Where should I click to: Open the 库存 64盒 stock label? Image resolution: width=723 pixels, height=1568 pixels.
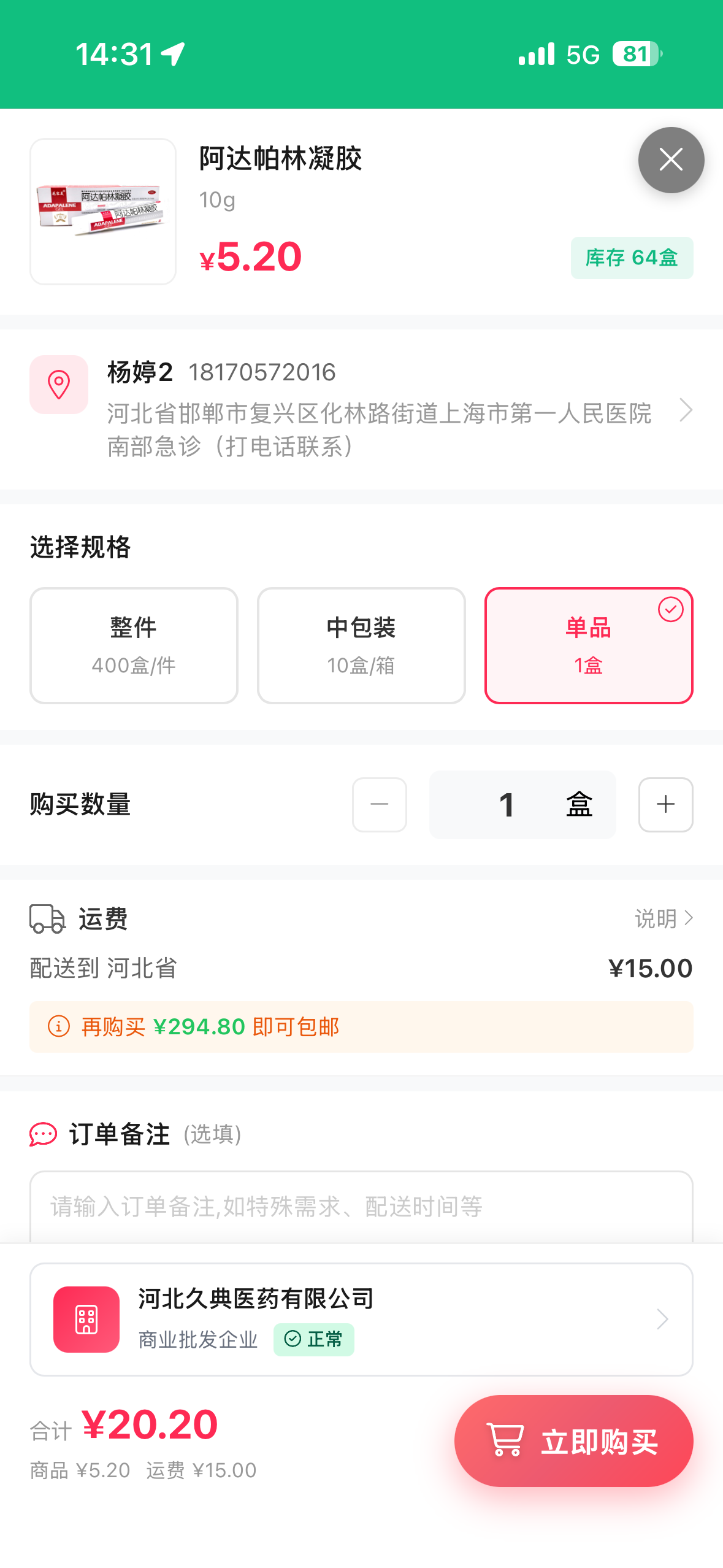[x=631, y=258]
